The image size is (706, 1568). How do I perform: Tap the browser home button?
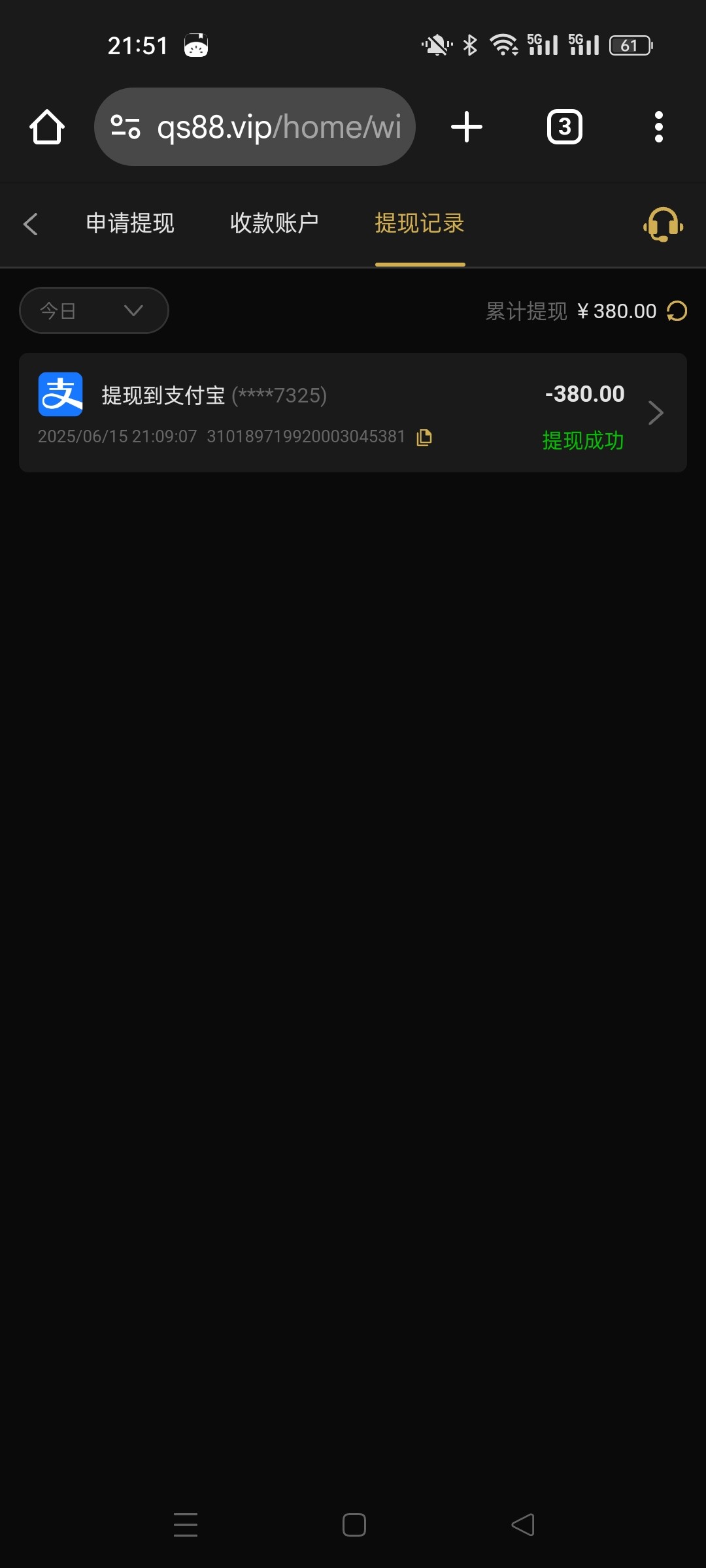coord(47,127)
